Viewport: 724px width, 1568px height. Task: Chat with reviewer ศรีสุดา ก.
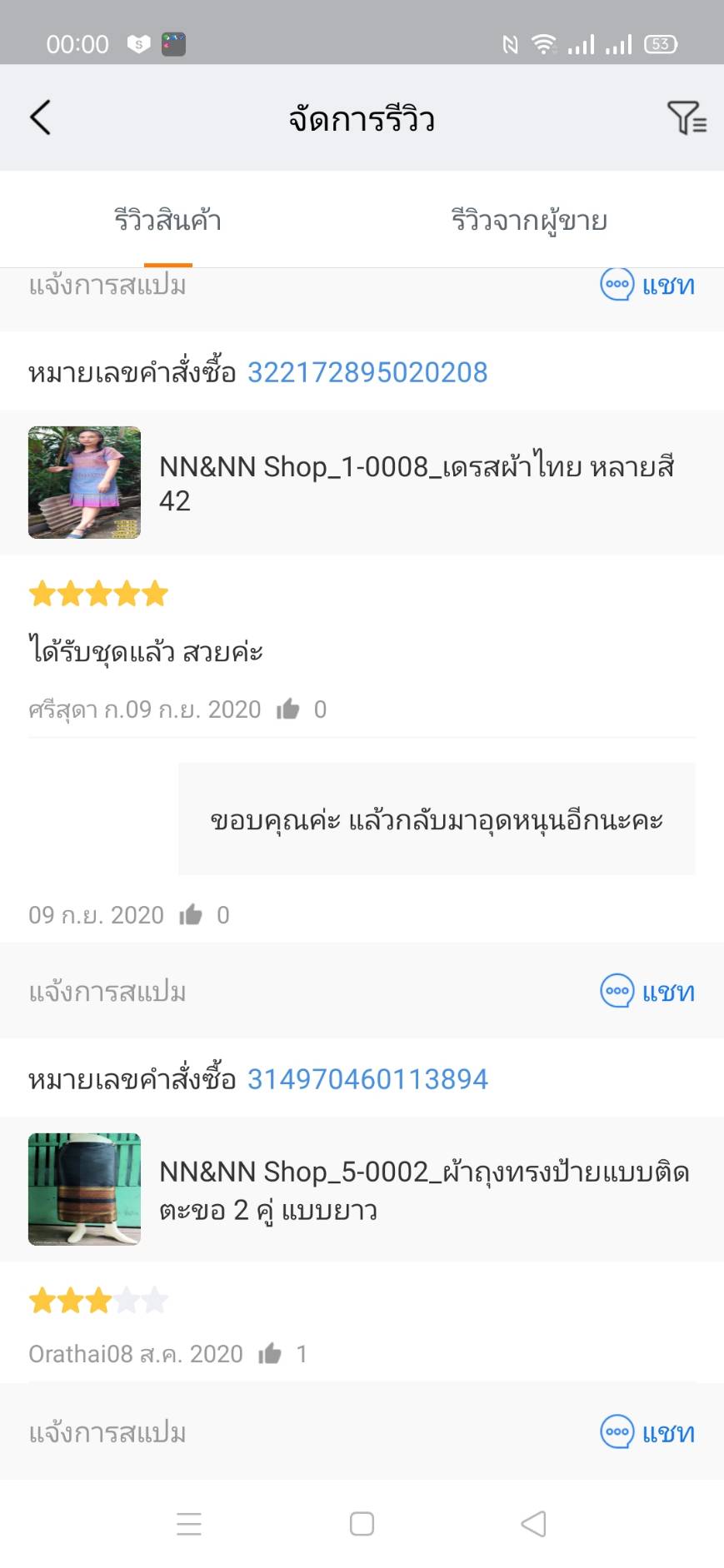647,992
